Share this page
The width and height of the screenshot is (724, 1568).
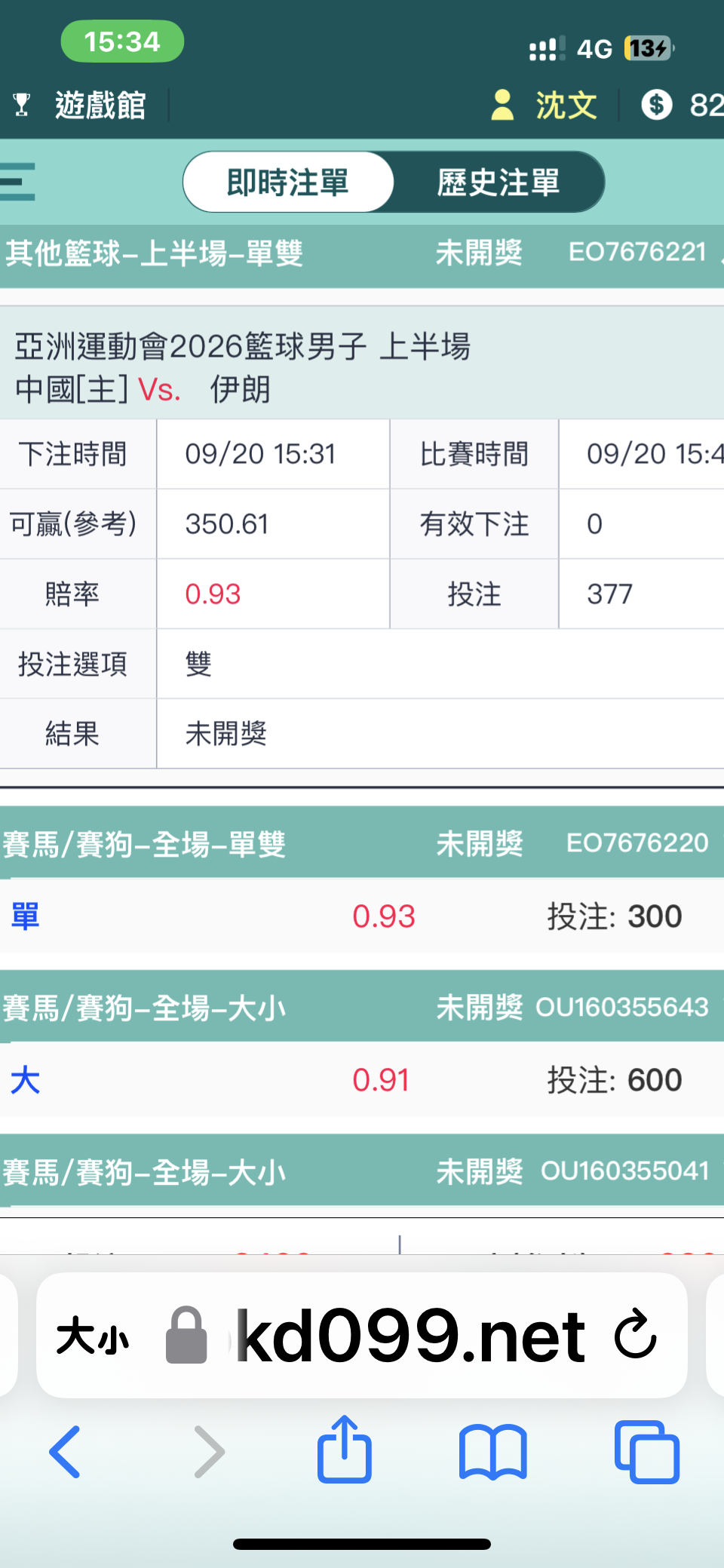coord(345,1449)
